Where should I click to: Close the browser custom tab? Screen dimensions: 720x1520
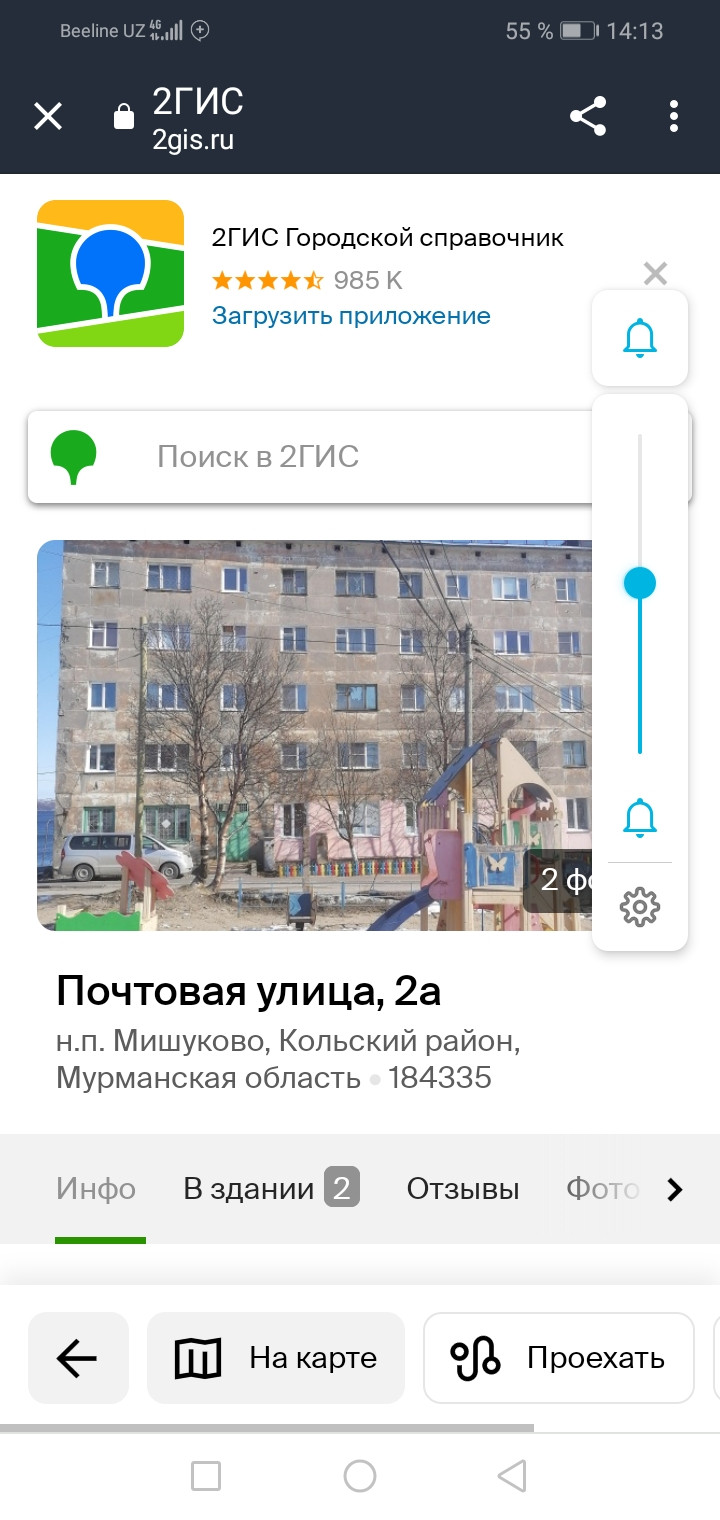coord(48,117)
